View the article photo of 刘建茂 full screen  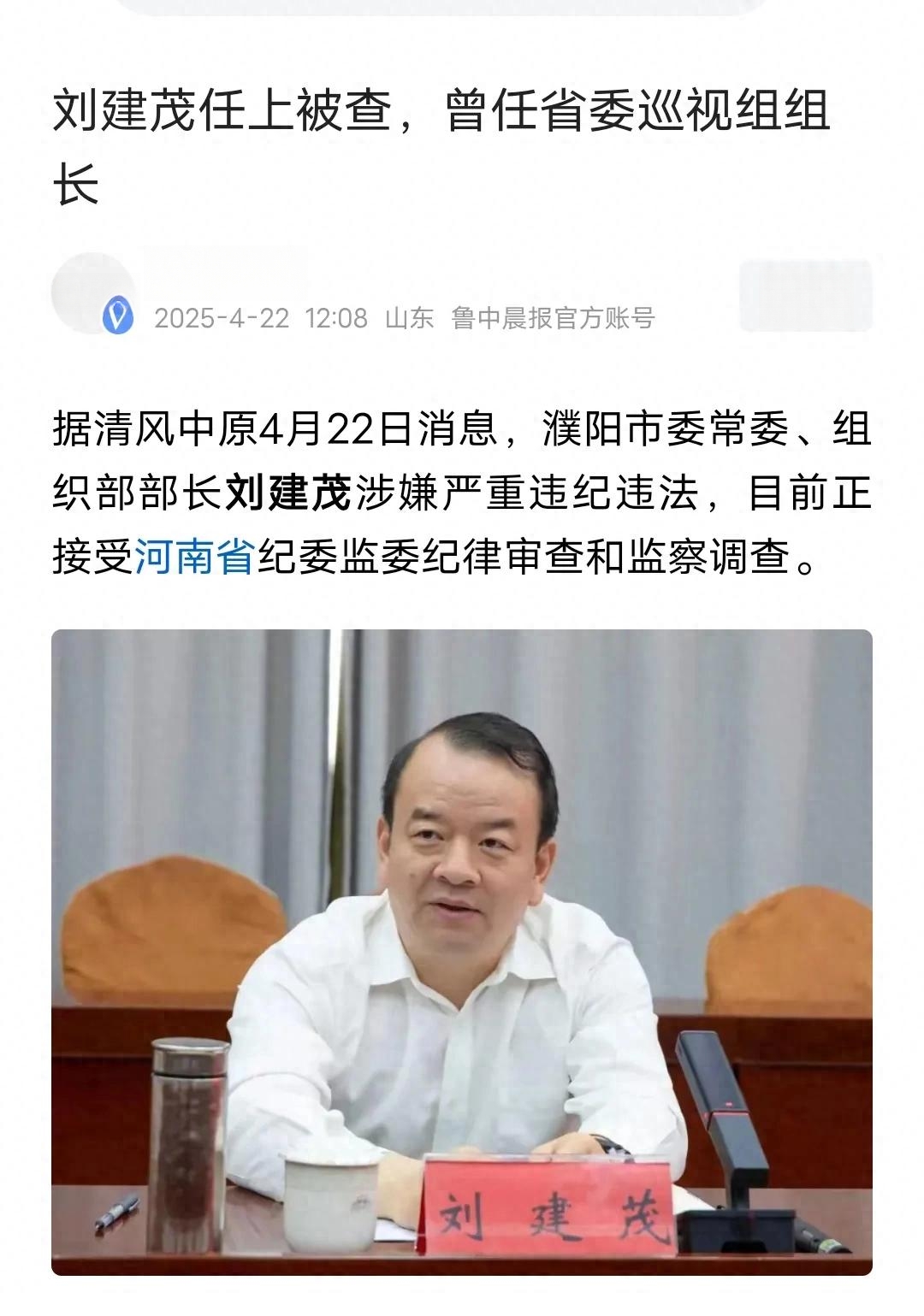pos(462,951)
